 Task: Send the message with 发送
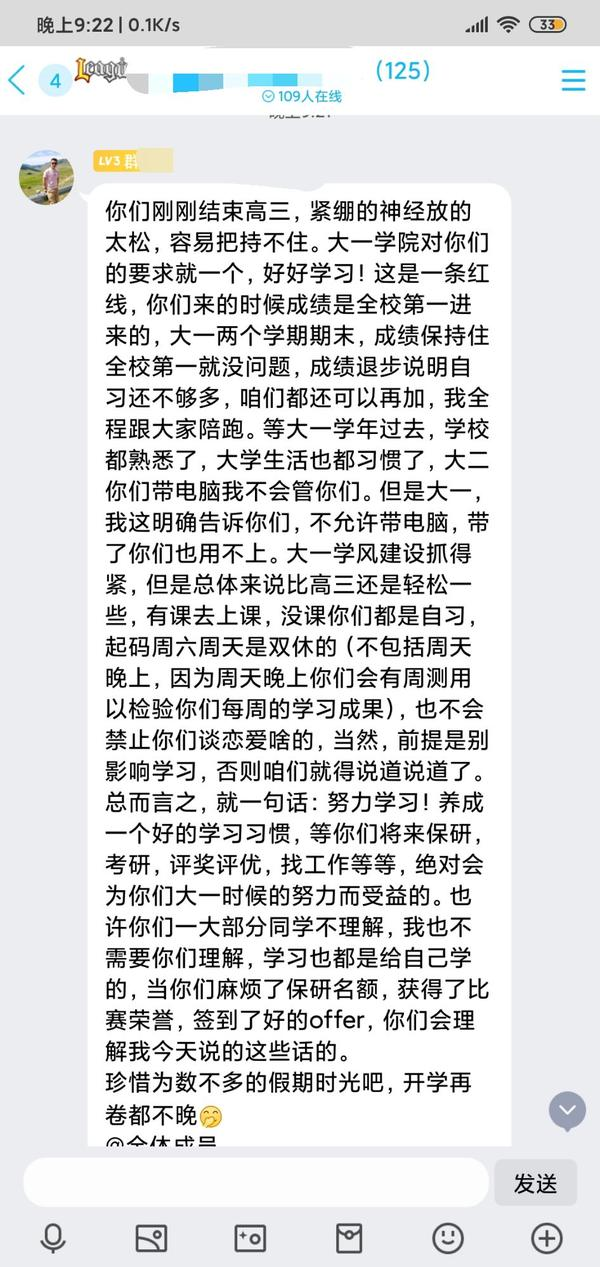(535, 1183)
